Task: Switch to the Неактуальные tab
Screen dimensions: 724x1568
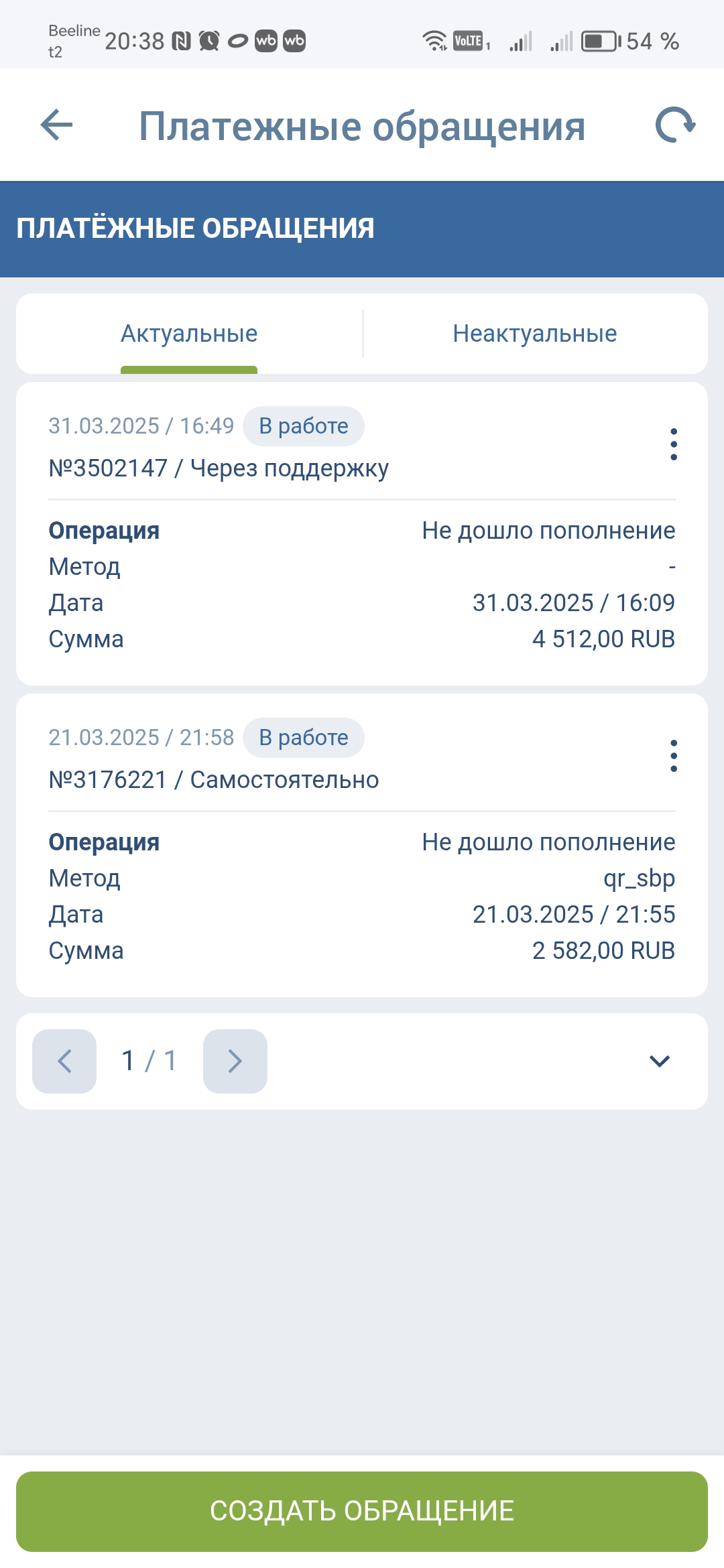Action: tap(534, 334)
